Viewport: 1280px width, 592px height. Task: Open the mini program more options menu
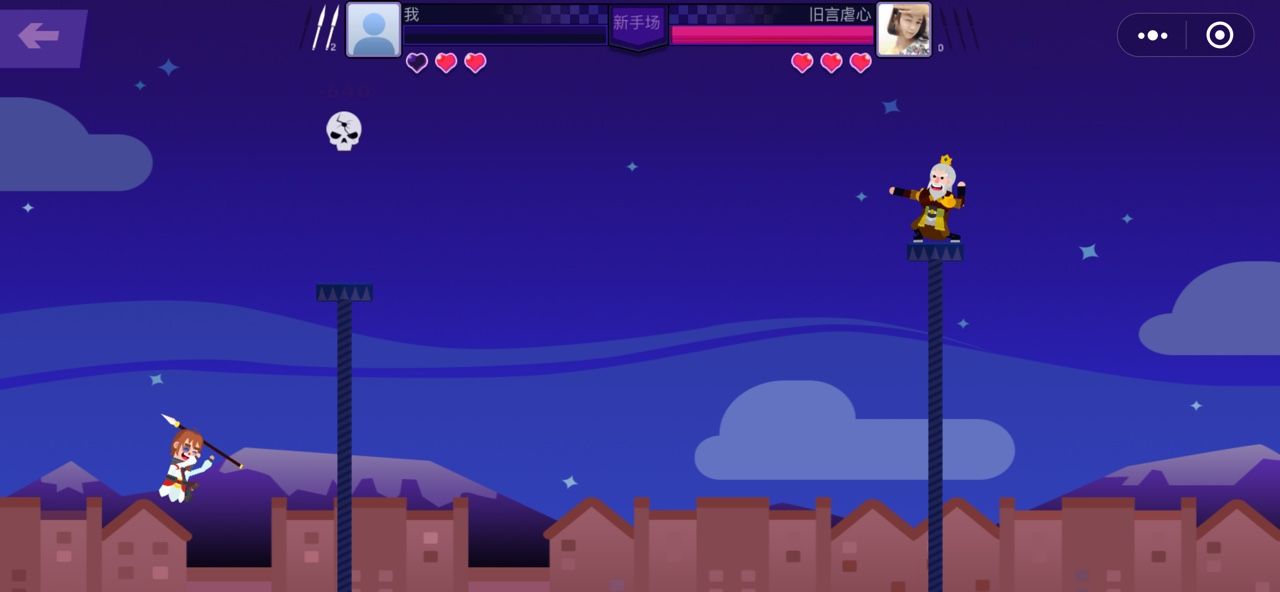point(1152,35)
